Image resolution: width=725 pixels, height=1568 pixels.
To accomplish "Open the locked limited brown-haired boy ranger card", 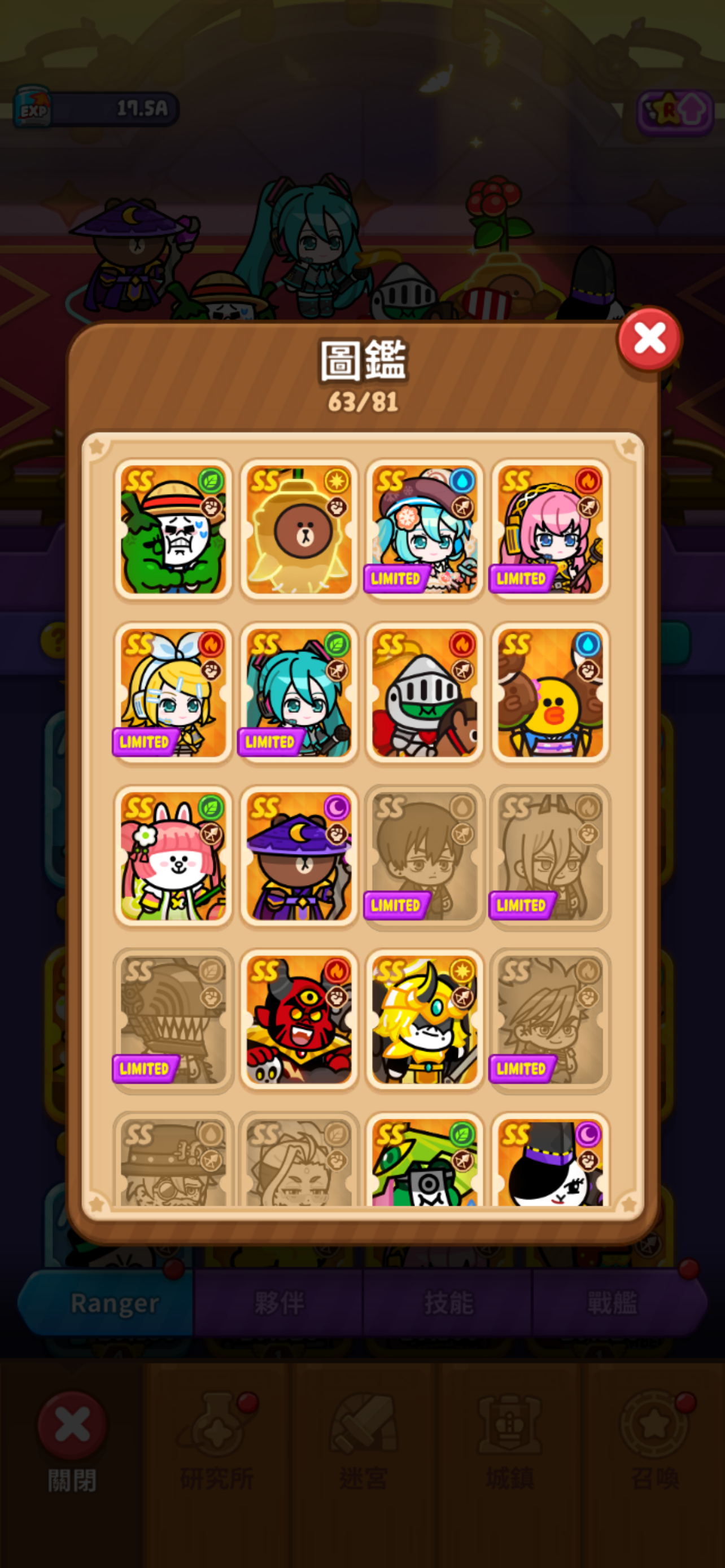I will click(x=424, y=856).
